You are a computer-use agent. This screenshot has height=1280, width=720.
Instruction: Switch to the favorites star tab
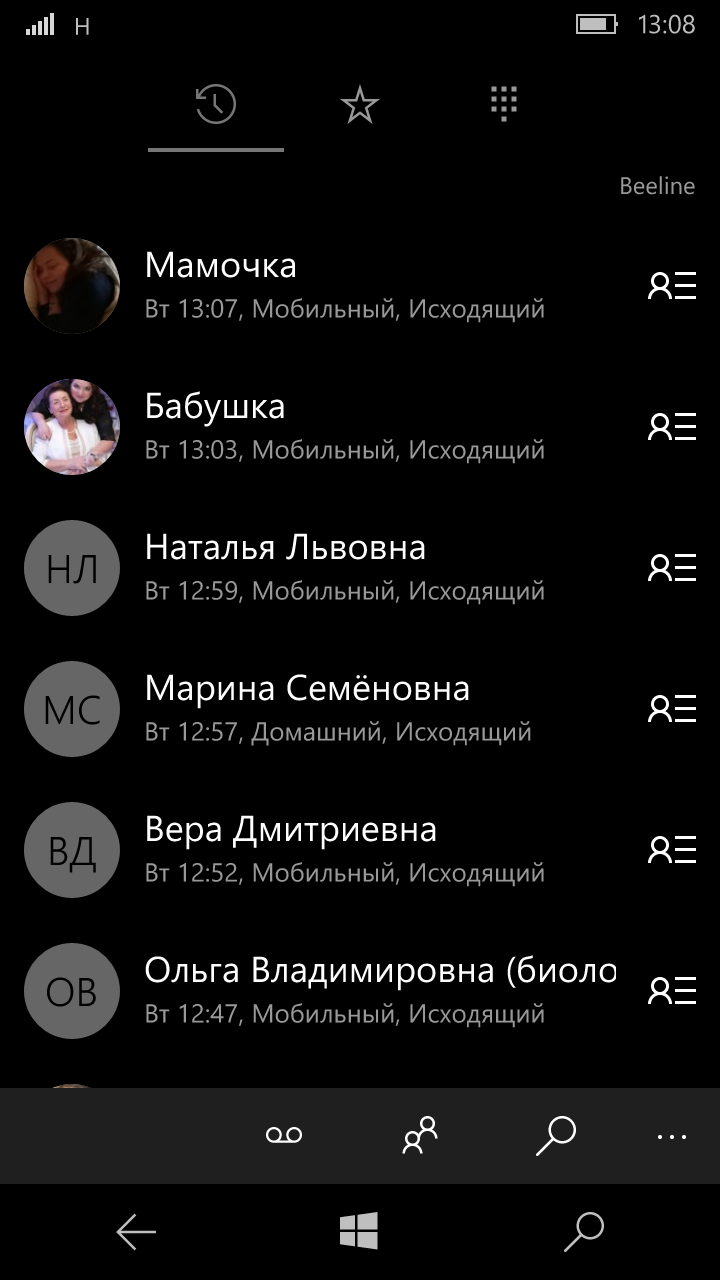tap(359, 105)
